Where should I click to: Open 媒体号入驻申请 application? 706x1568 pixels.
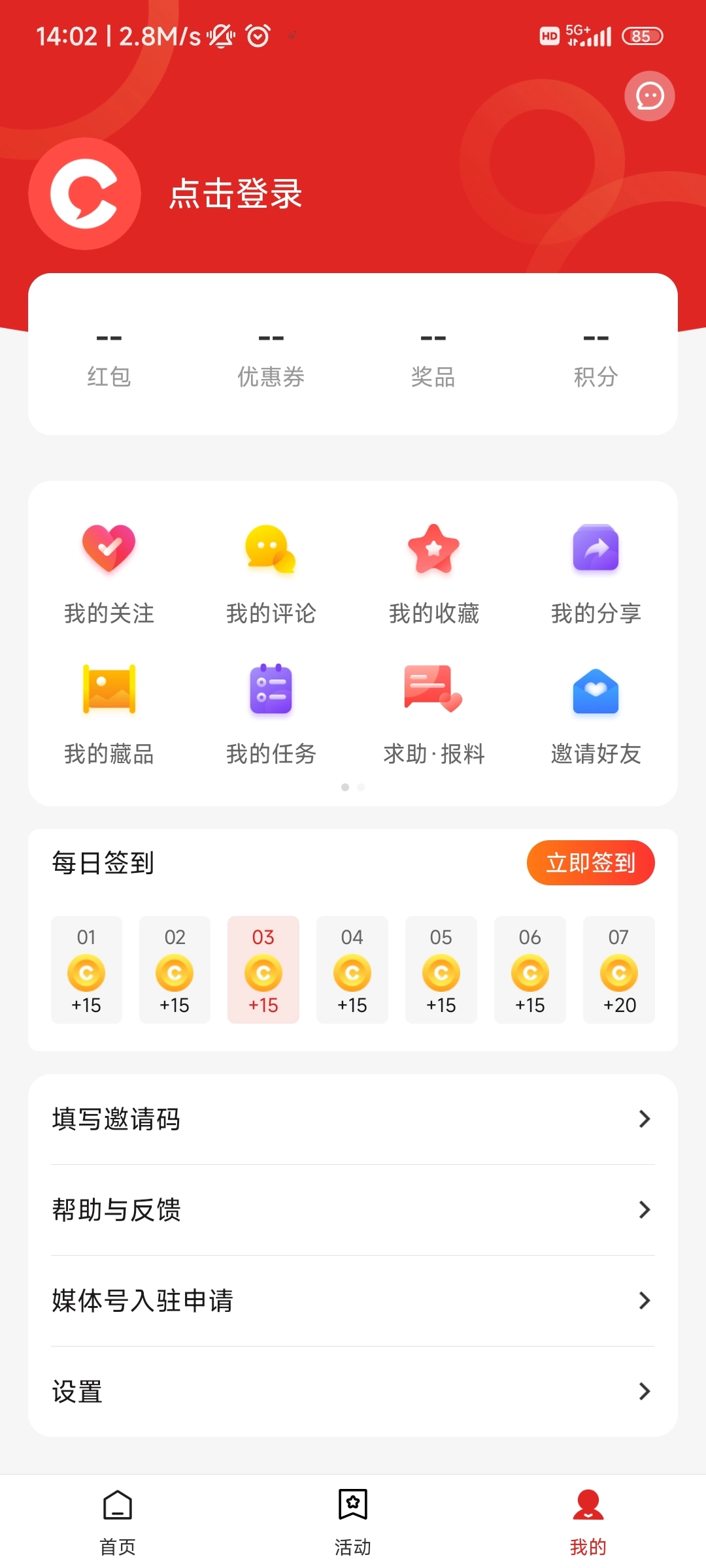tap(353, 1301)
